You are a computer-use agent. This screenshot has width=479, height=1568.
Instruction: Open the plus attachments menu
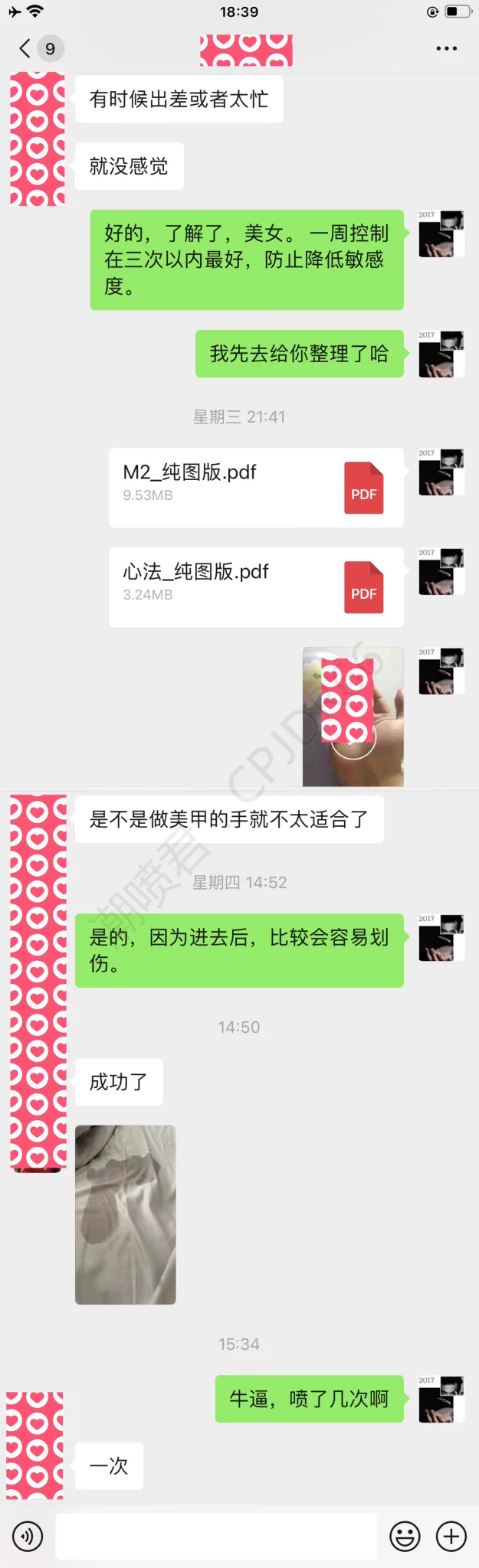(x=451, y=1536)
